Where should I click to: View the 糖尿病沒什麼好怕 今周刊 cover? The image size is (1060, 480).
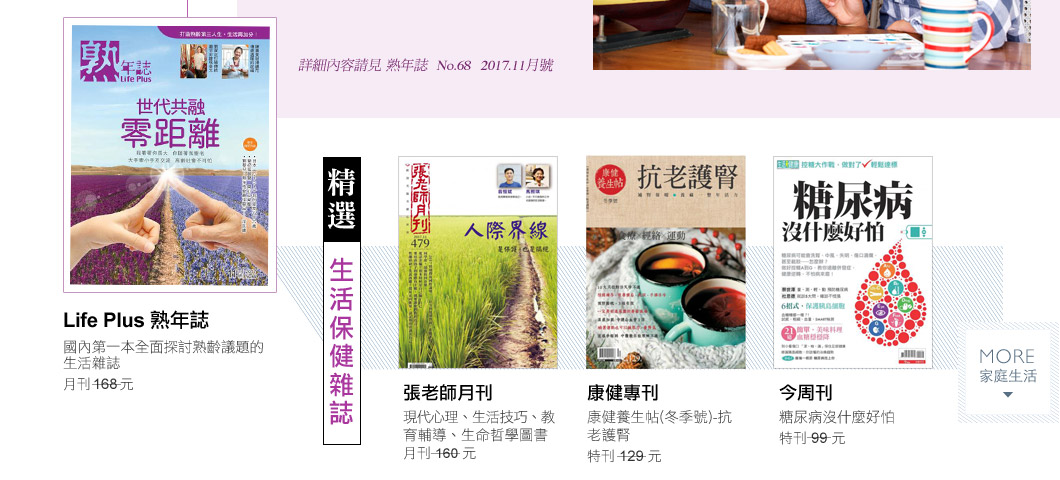(x=853, y=262)
